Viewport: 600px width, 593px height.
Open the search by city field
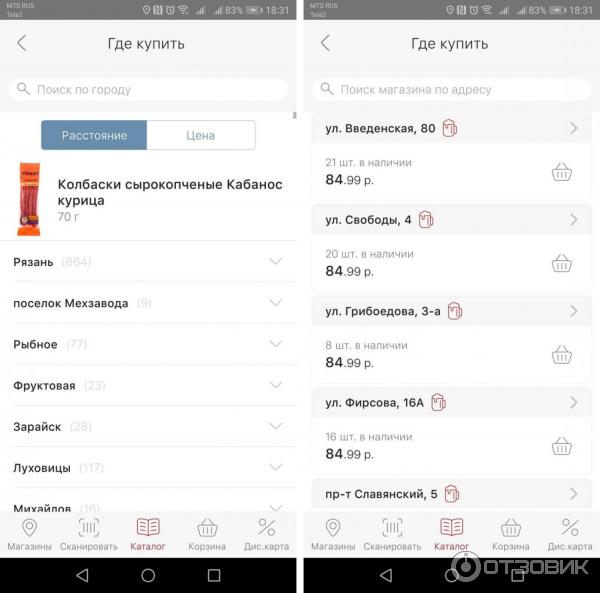pyautogui.click(x=150, y=90)
